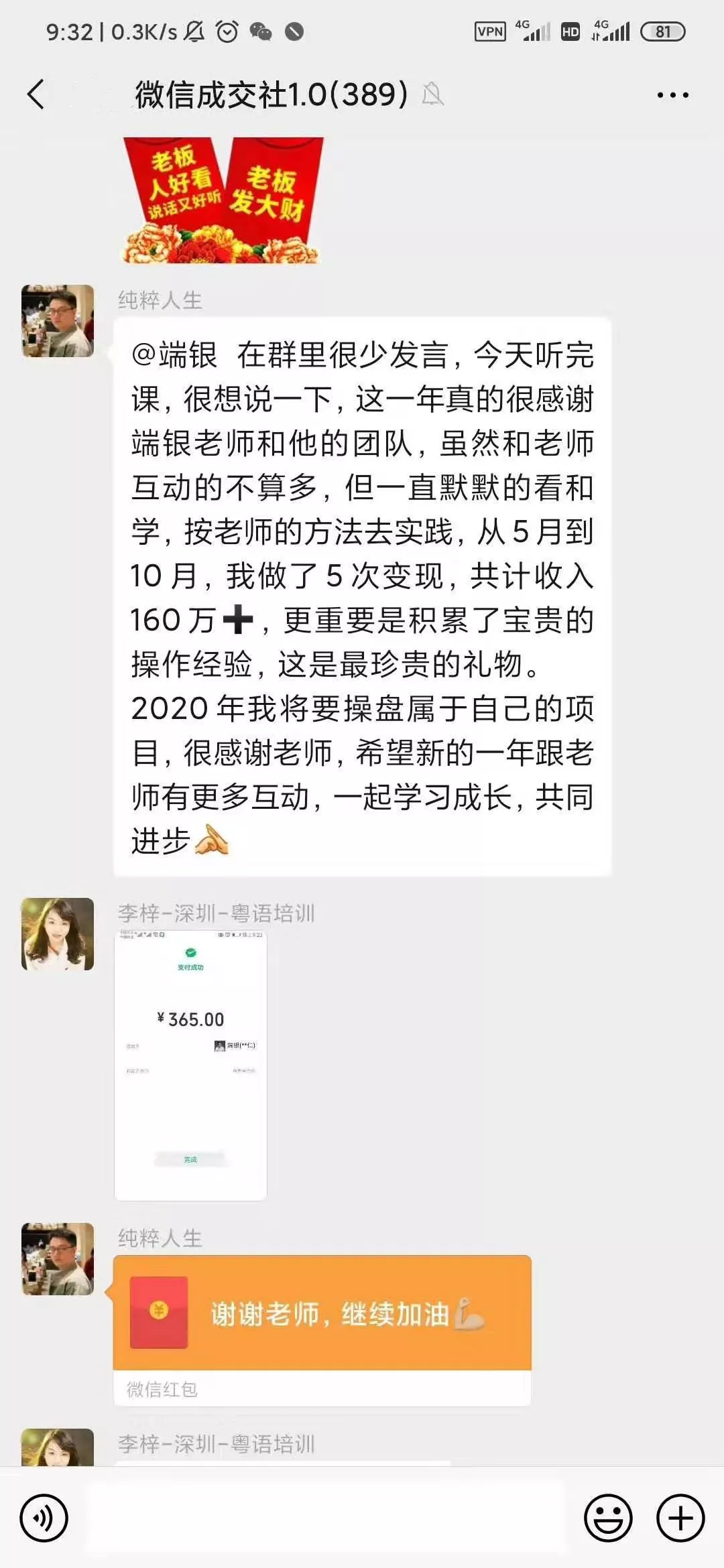Open 李梓-深圳-粤语培训's avatar beside payment screenshot
This screenshot has height=1568, width=724.
click(58, 934)
